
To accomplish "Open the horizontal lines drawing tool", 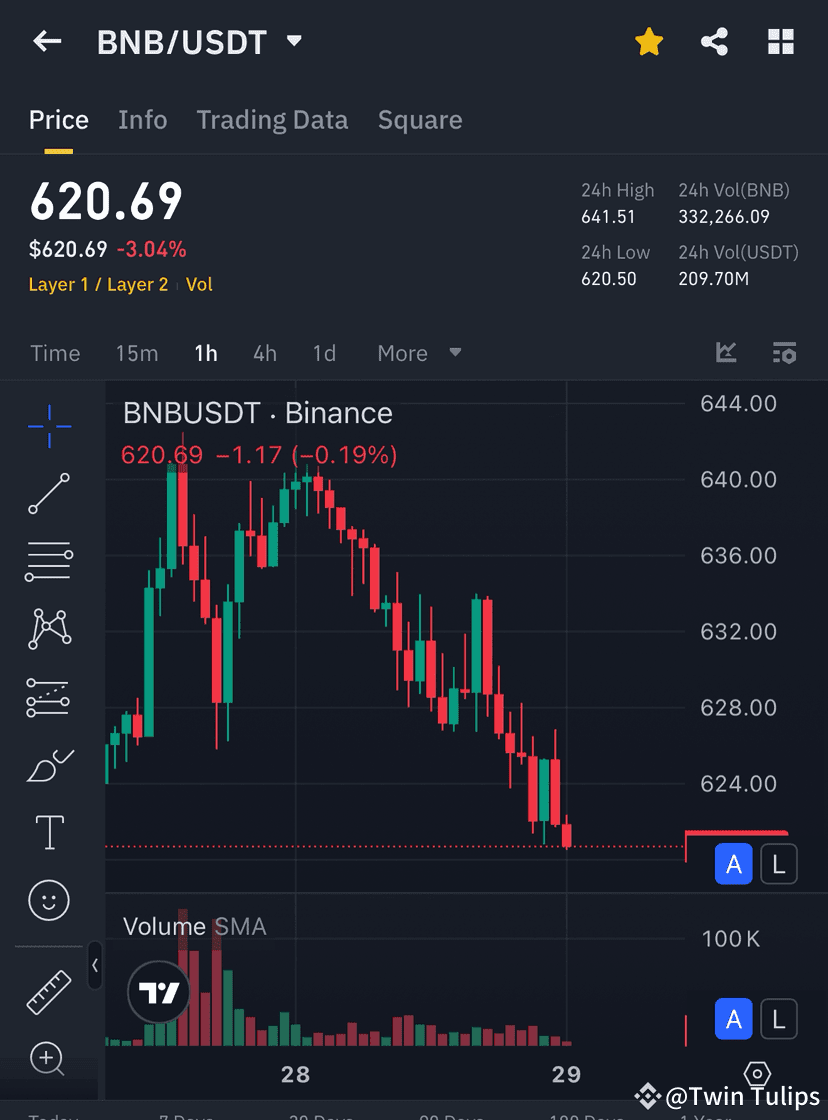I will coord(48,560).
